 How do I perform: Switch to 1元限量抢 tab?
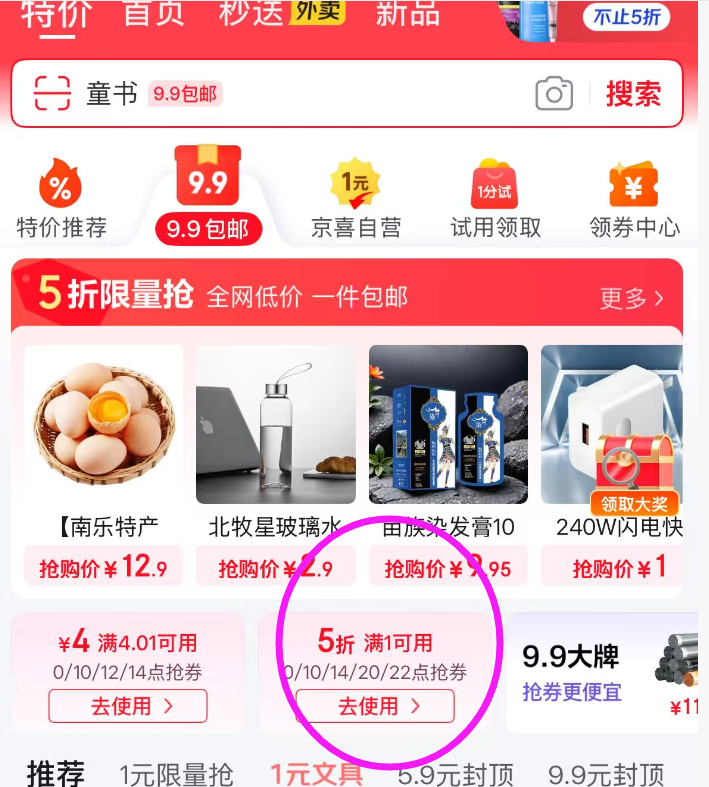coord(176,773)
